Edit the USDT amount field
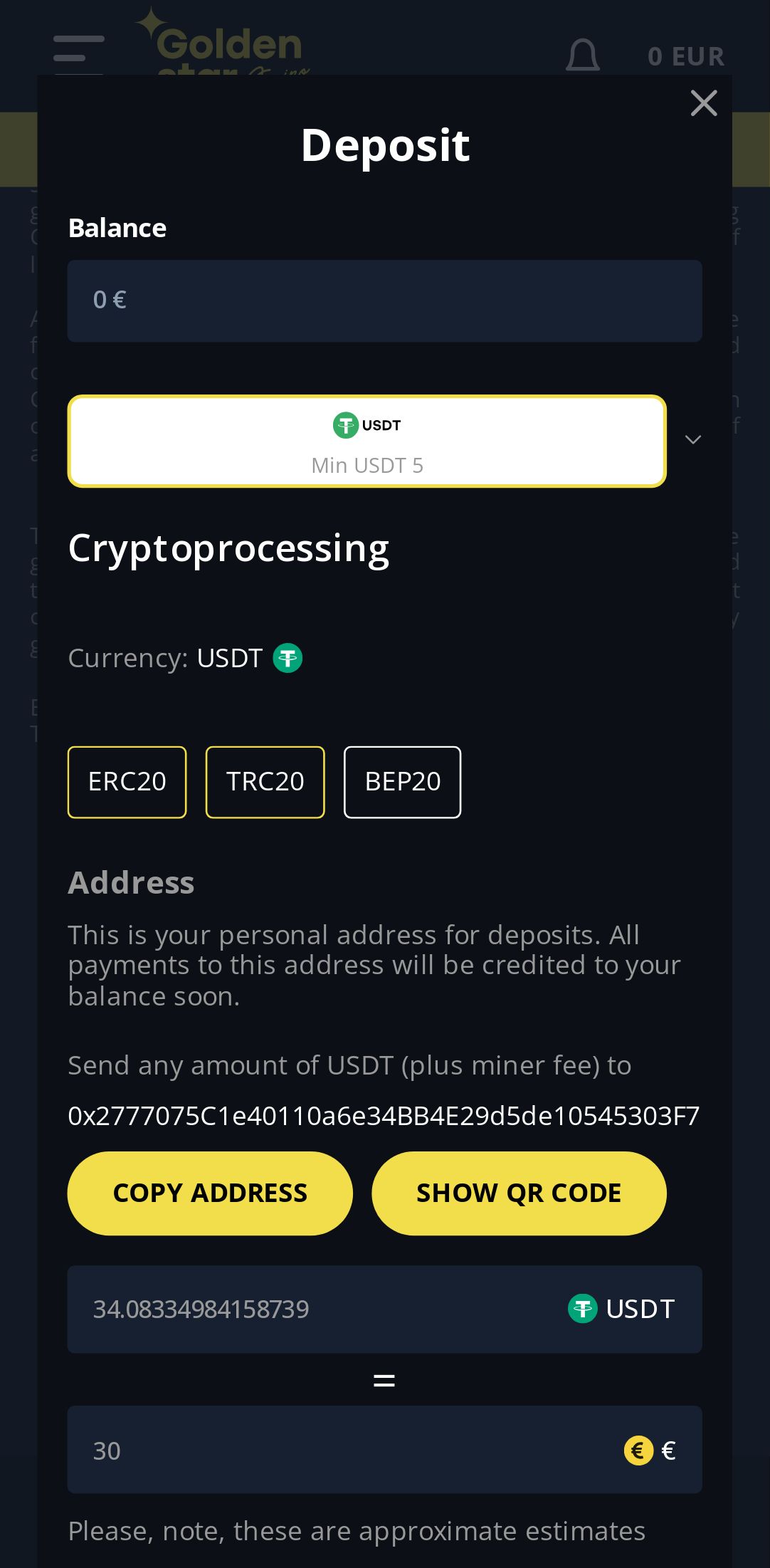The width and height of the screenshot is (770, 1568). [313, 1309]
